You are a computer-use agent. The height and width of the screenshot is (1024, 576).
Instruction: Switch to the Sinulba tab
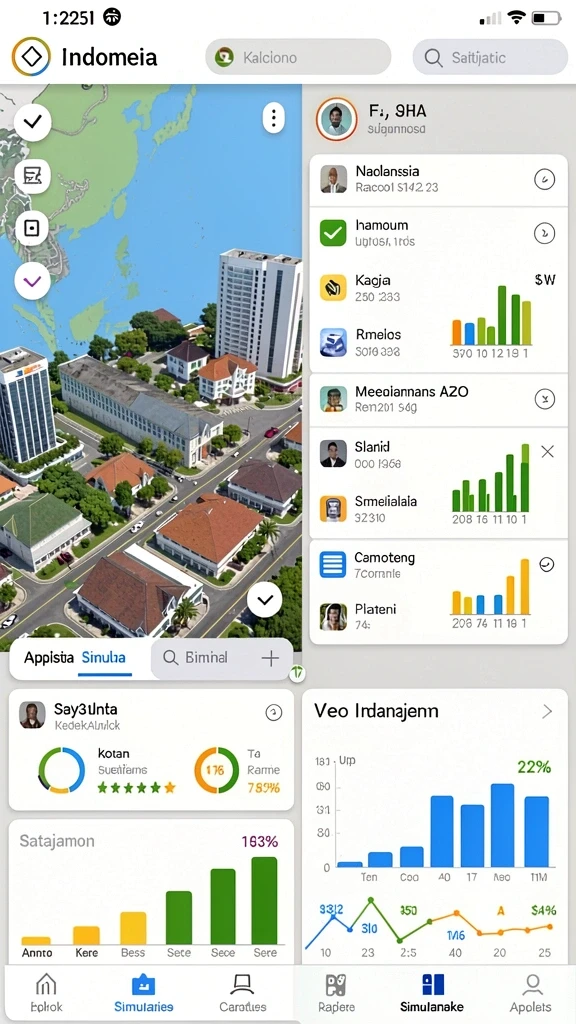[103, 658]
